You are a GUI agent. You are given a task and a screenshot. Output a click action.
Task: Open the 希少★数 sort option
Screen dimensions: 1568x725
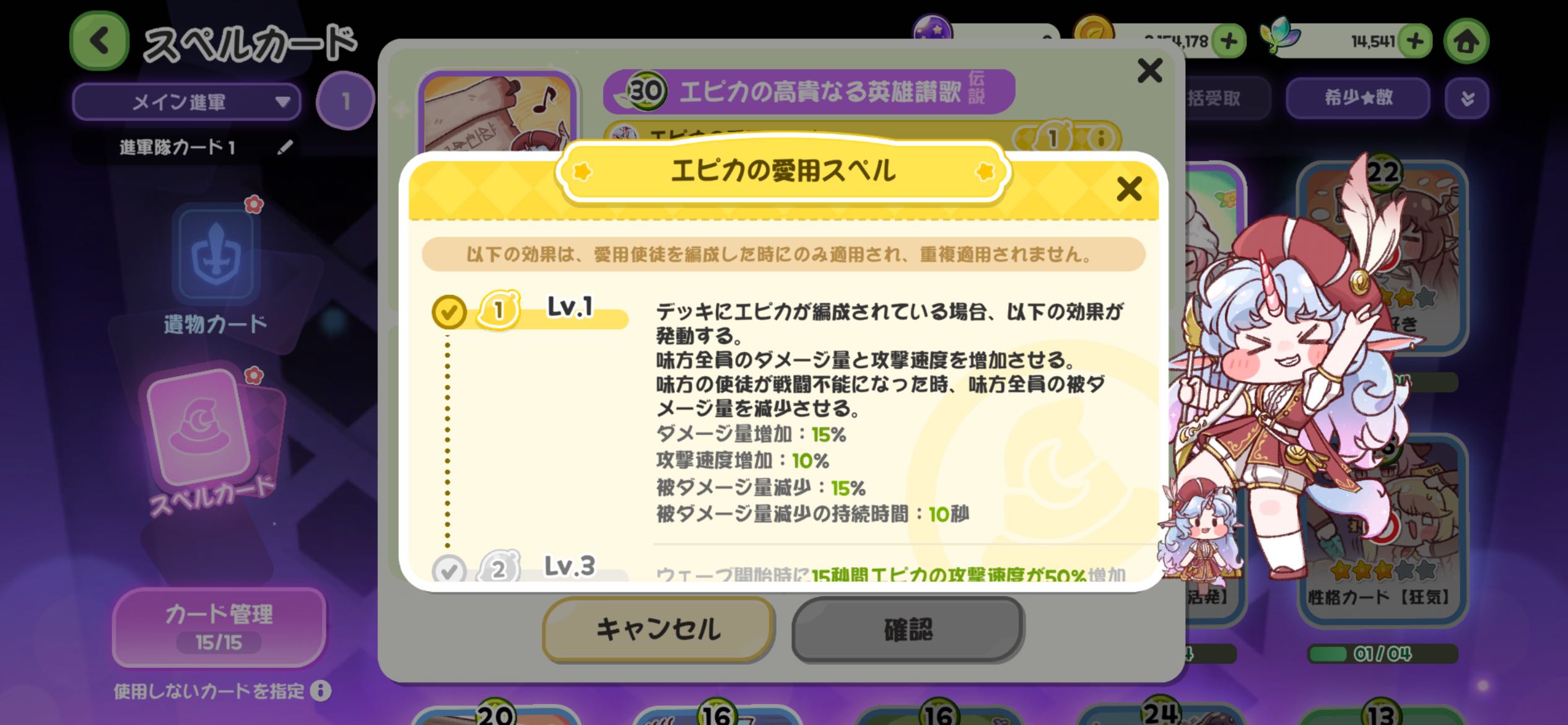pos(1357,98)
